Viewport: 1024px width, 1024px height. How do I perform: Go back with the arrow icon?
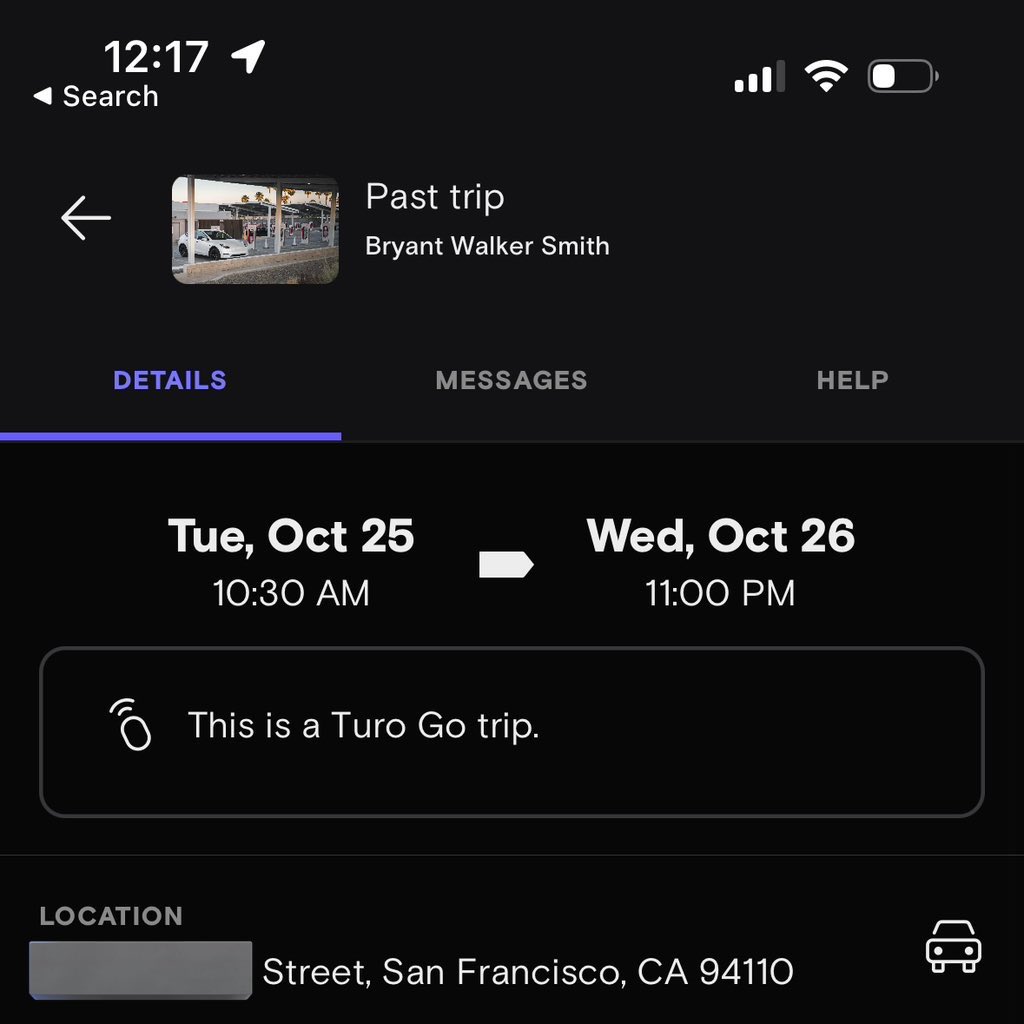[x=86, y=218]
